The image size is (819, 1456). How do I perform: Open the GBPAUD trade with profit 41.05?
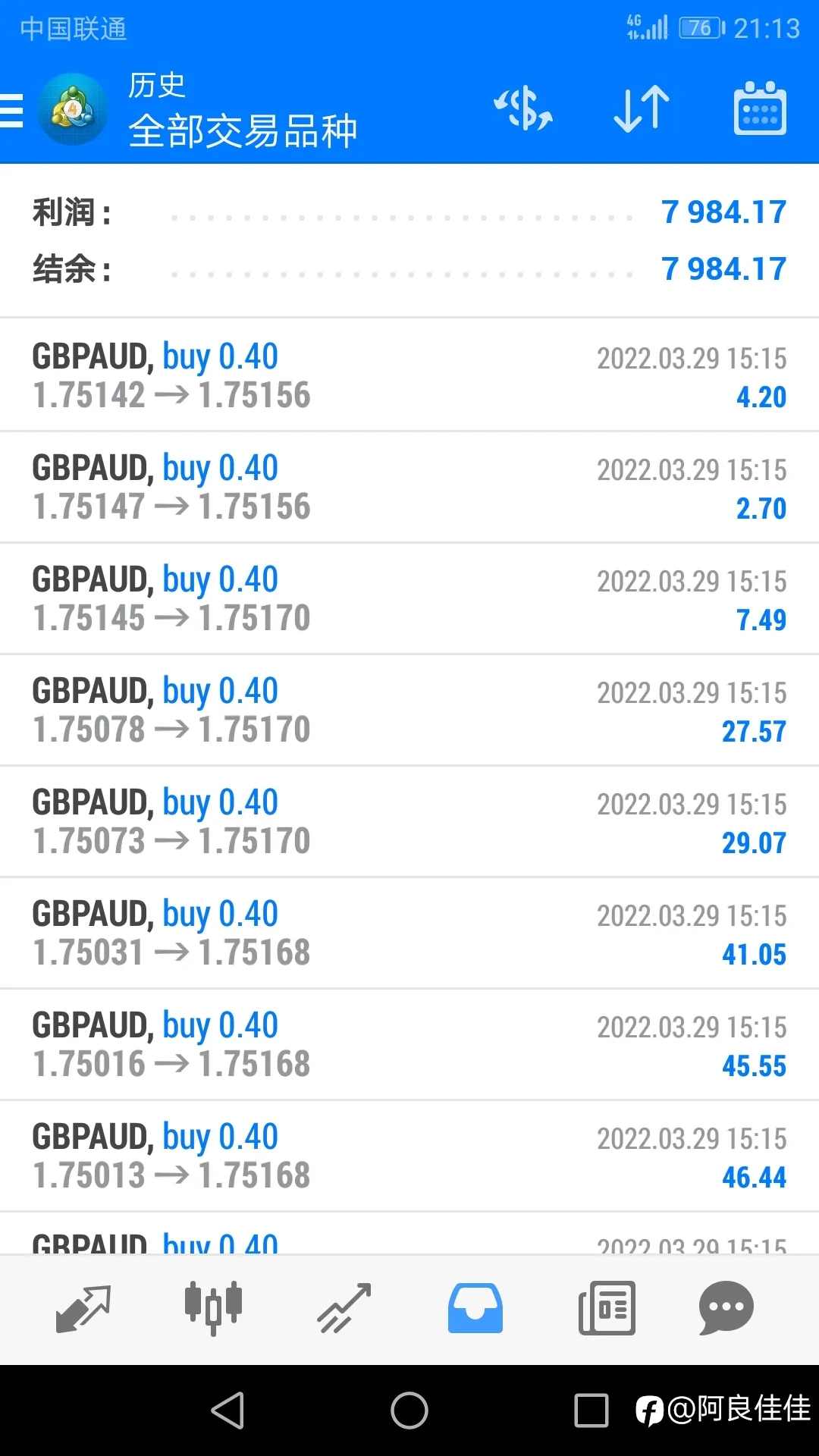tap(409, 933)
